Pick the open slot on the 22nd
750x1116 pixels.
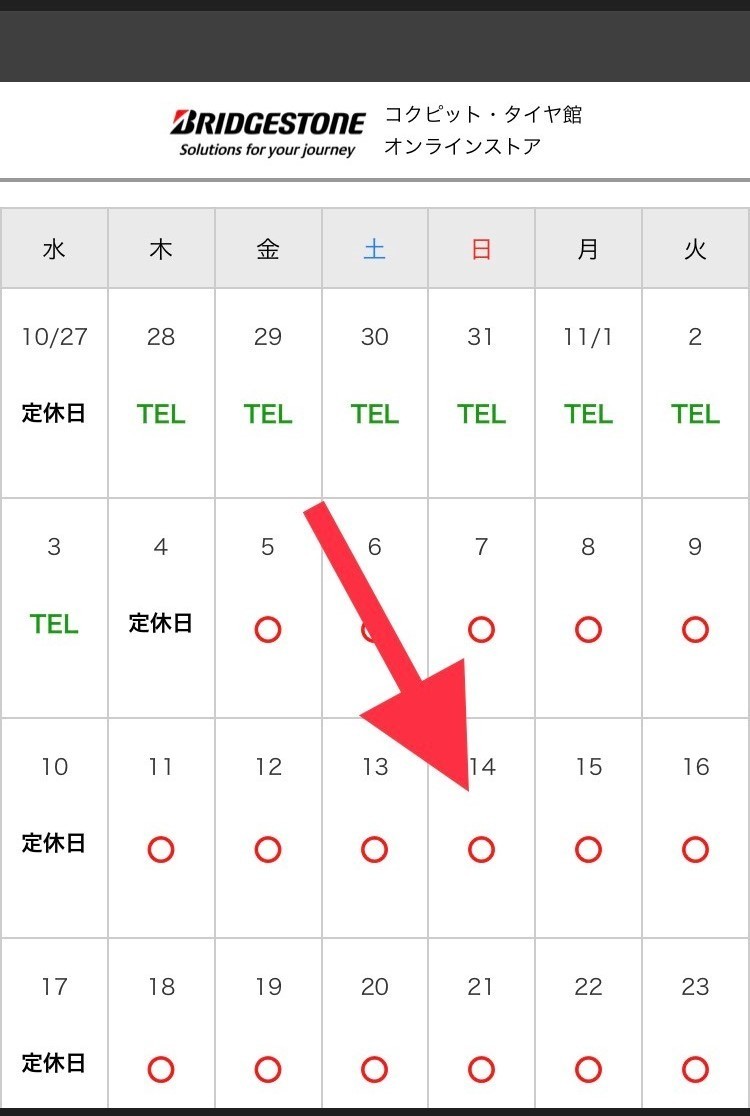tap(588, 1069)
